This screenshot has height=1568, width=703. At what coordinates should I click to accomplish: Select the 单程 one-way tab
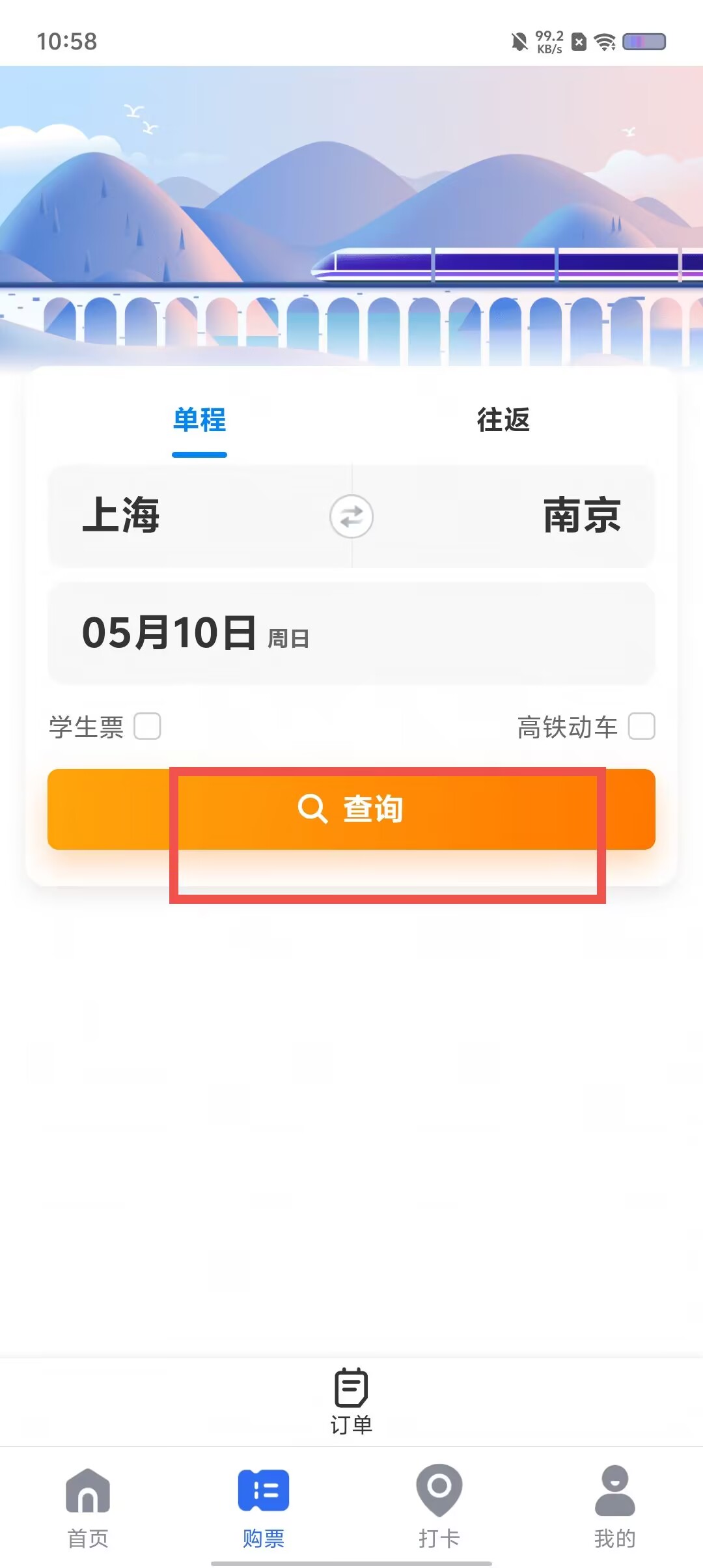199,420
